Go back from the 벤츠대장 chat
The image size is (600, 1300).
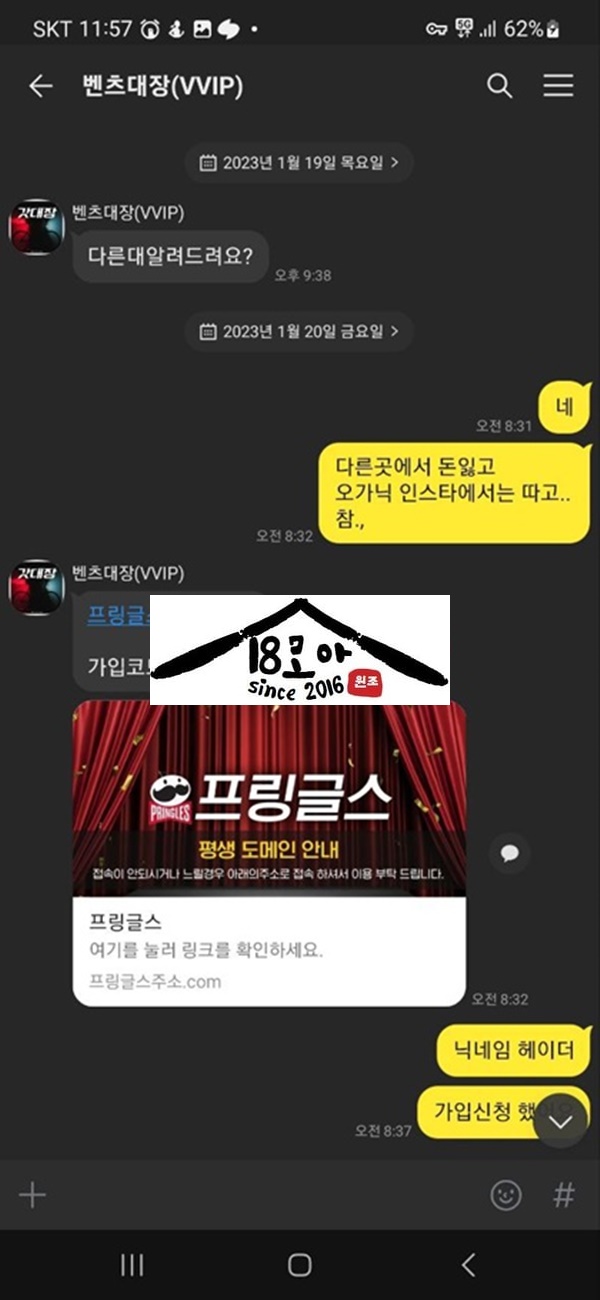(x=40, y=87)
